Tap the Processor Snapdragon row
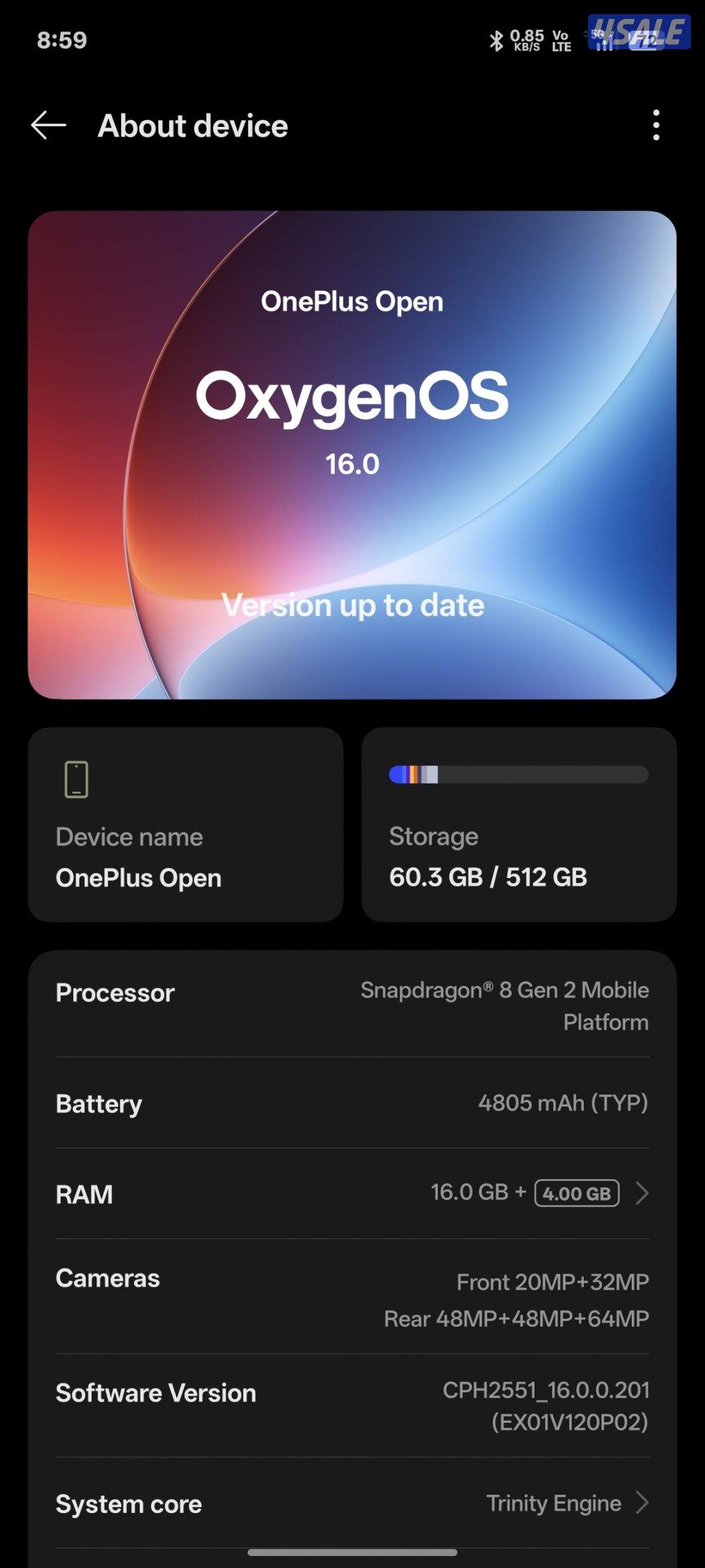The height and width of the screenshot is (1568, 705). (x=352, y=1006)
